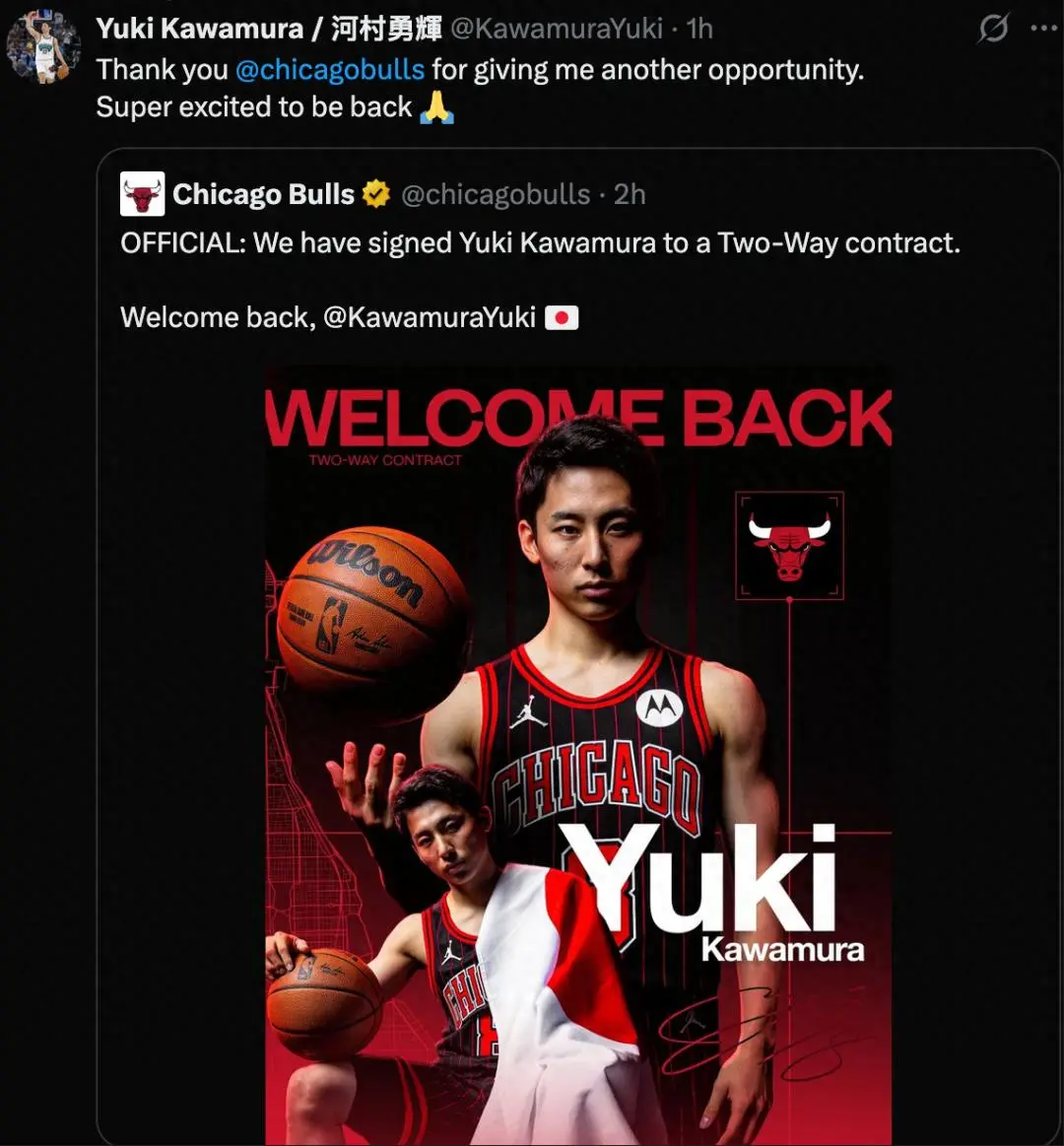1064x1146 pixels.
Task: Tap the Grok circle-slash icon
Action: (x=993, y=29)
